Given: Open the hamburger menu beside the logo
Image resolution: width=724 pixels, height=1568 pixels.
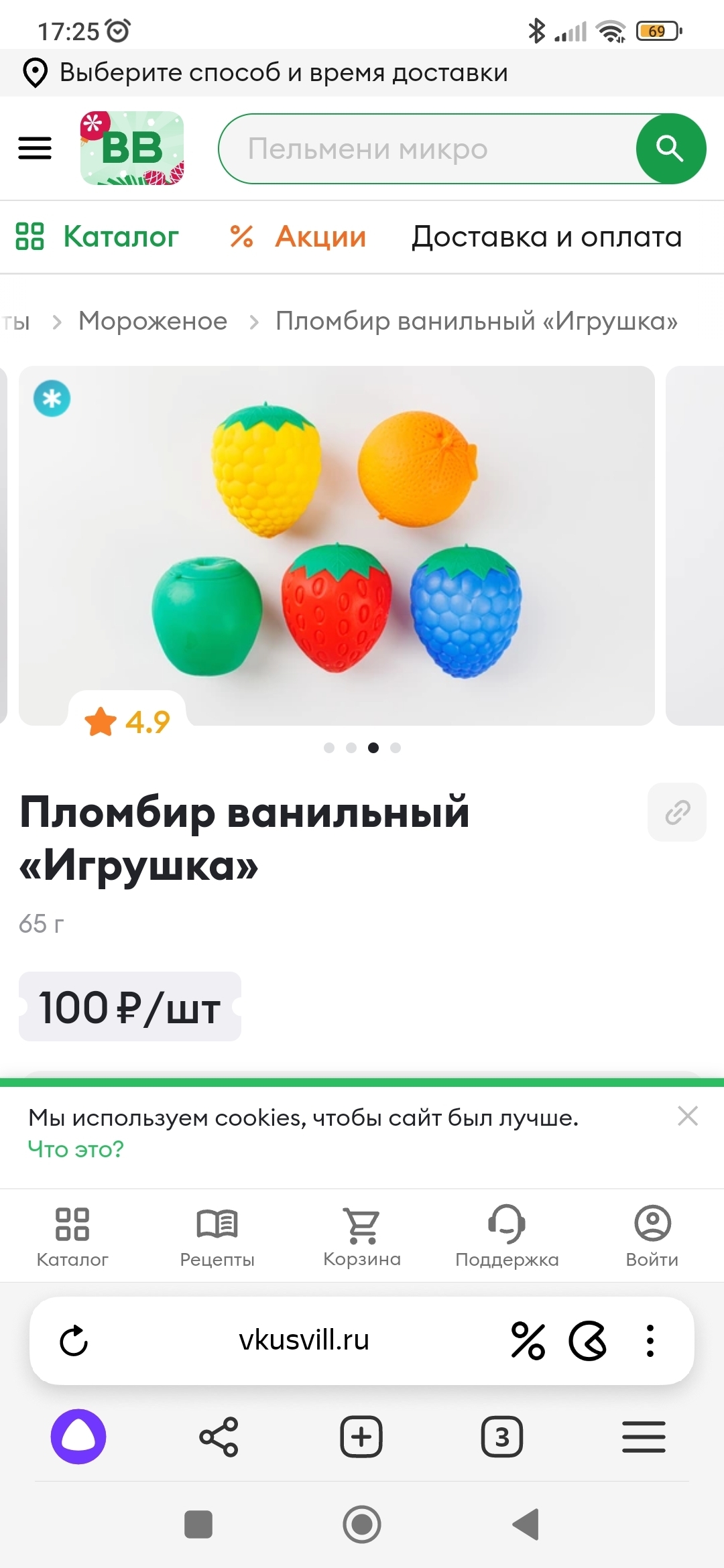Looking at the screenshot, I should tap(35, 148).
